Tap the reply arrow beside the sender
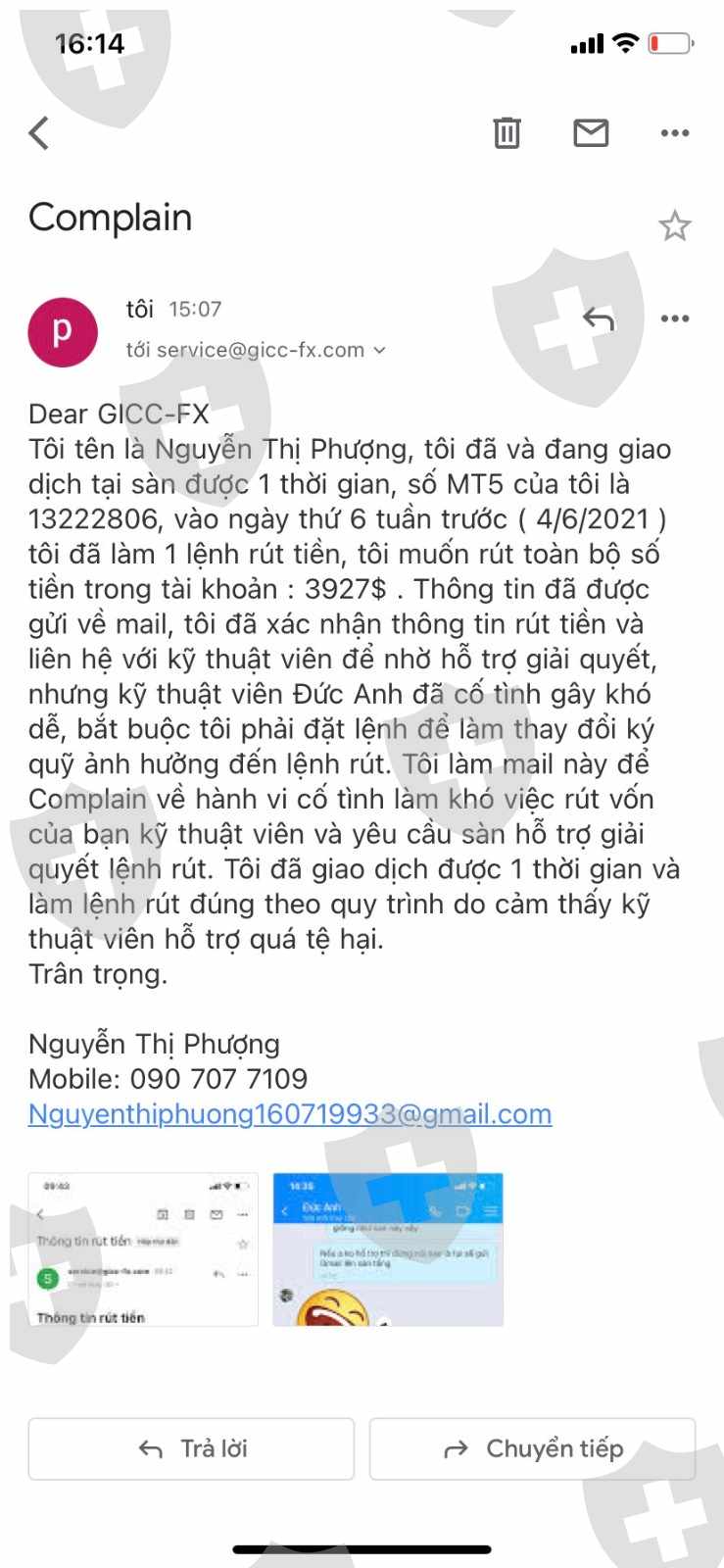 tap(599, 318)
